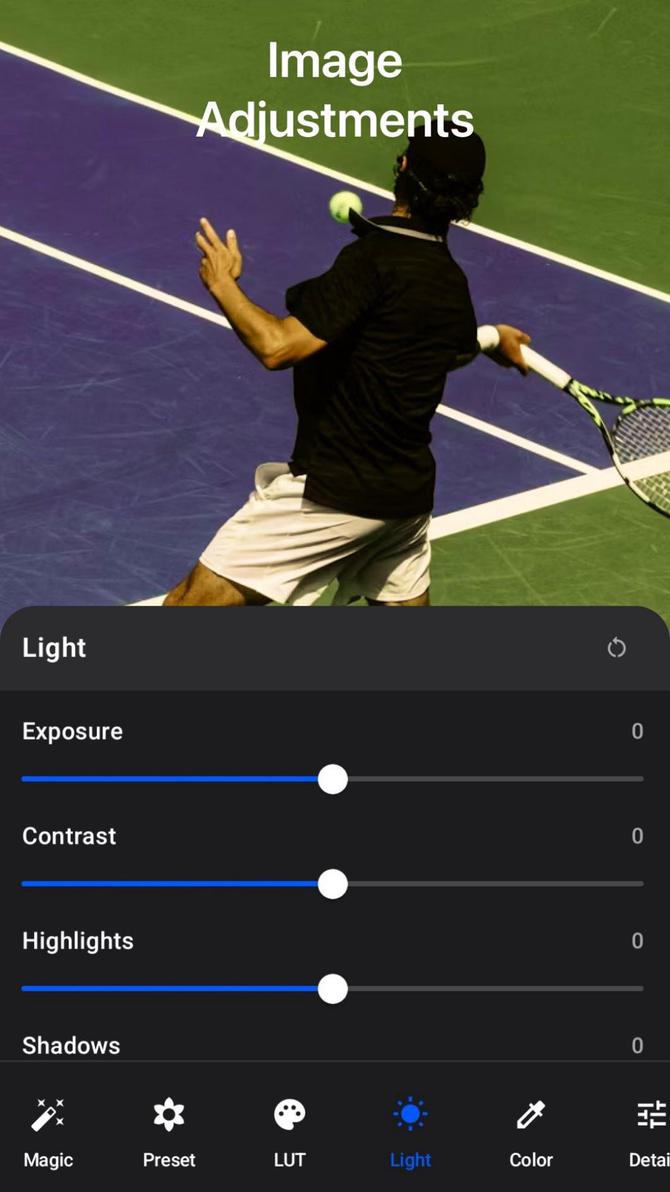Tap the Exposure slider handle

pyautogui.click(x=333, y=779)
